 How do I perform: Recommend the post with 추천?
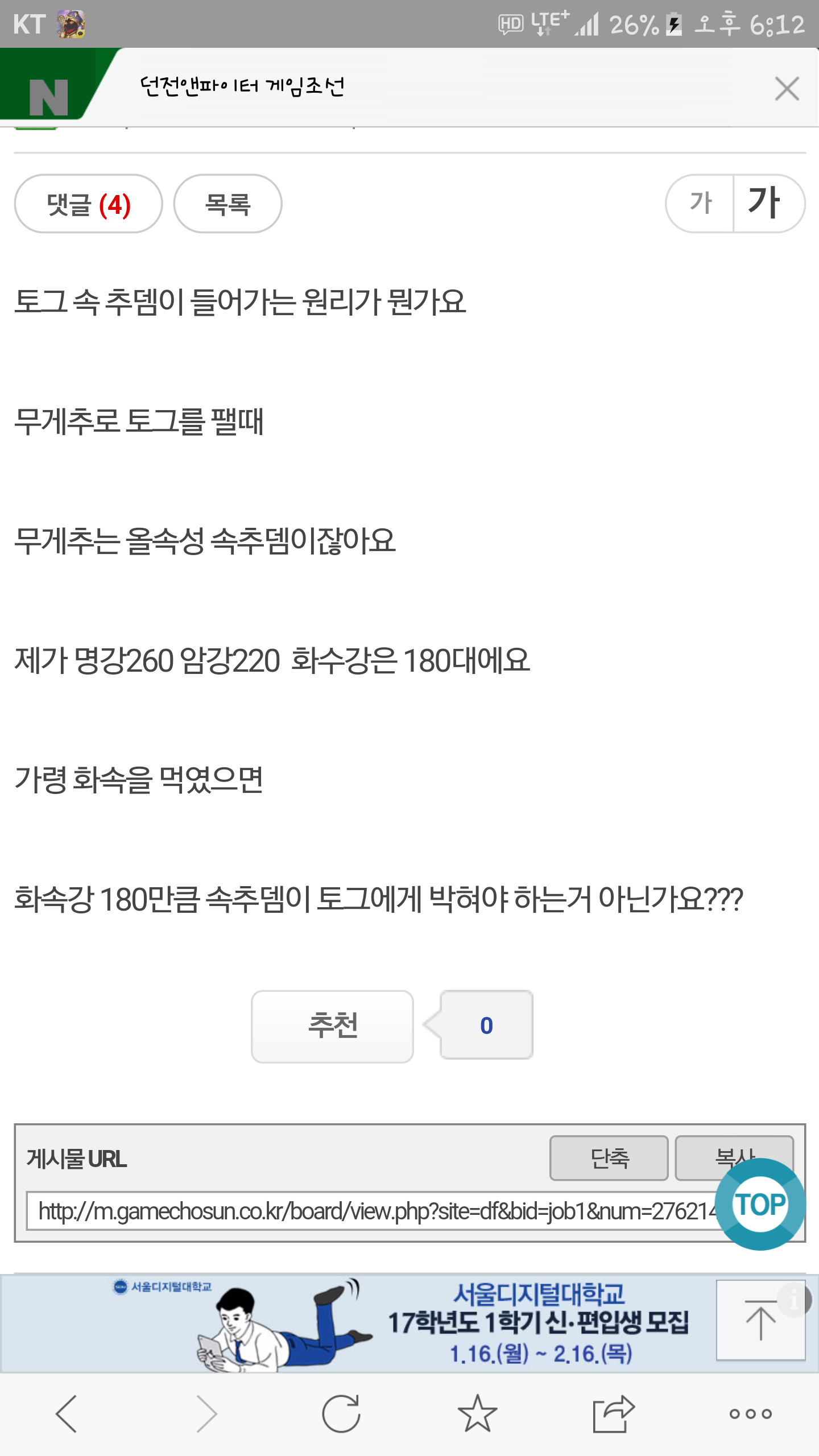(x=332, y=1026)
